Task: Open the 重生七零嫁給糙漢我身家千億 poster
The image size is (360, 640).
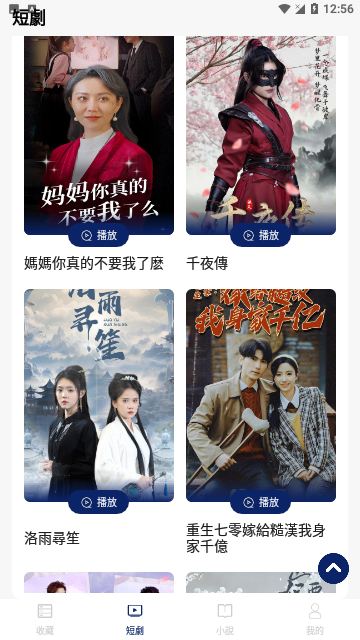Action: click(x=261, y=395)
